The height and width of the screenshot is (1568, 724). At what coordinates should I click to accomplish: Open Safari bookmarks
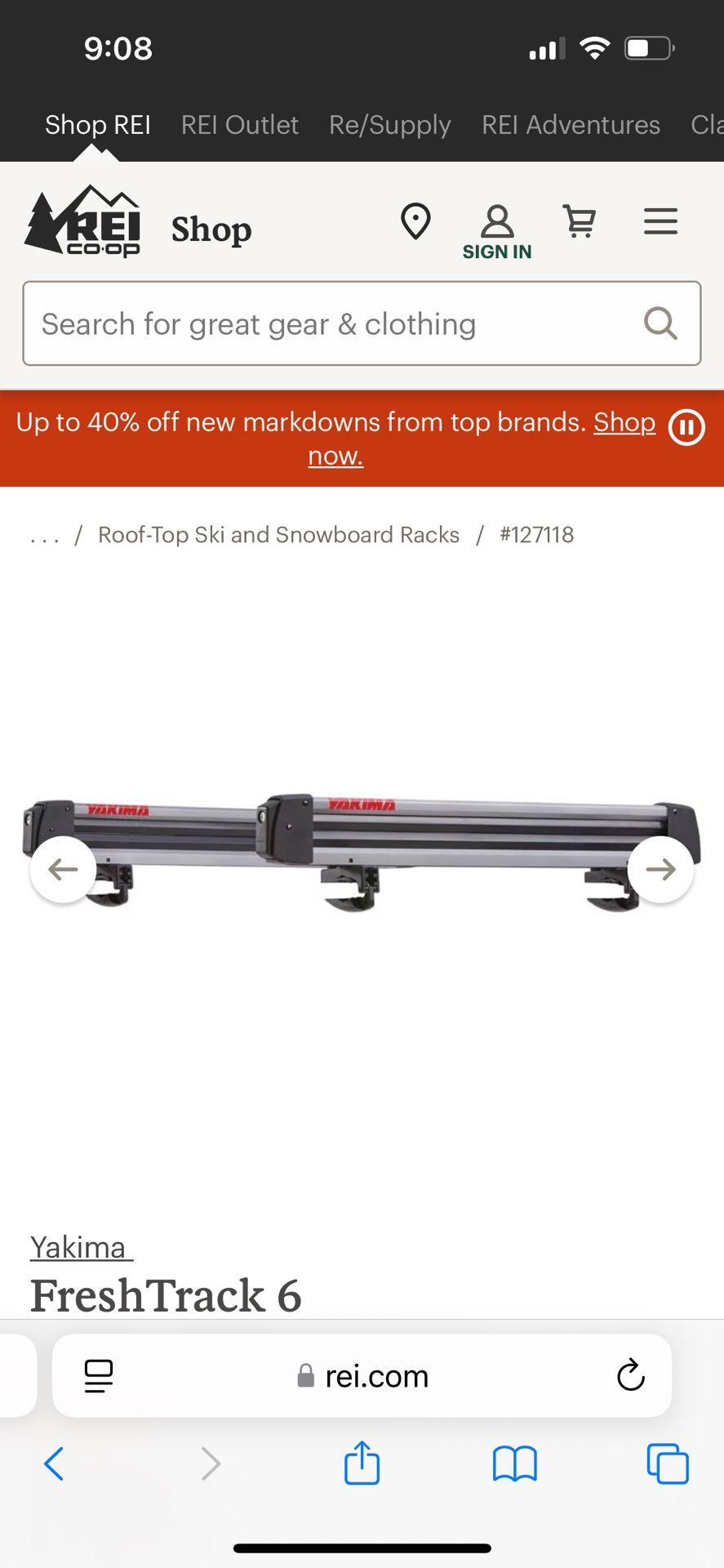pos(514,1463)
